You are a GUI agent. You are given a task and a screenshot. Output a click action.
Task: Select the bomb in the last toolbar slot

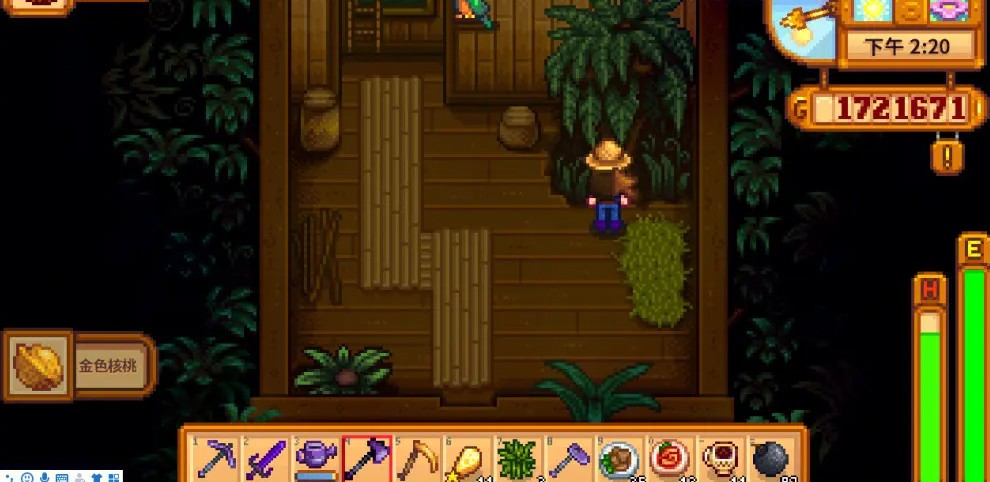[x=772, y=460]
